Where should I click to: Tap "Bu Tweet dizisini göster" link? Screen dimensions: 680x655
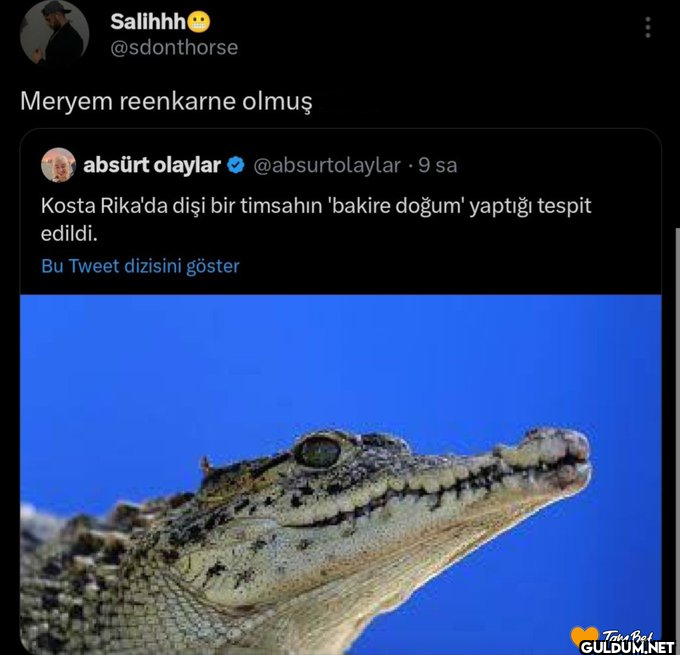[x=140, y=266]
